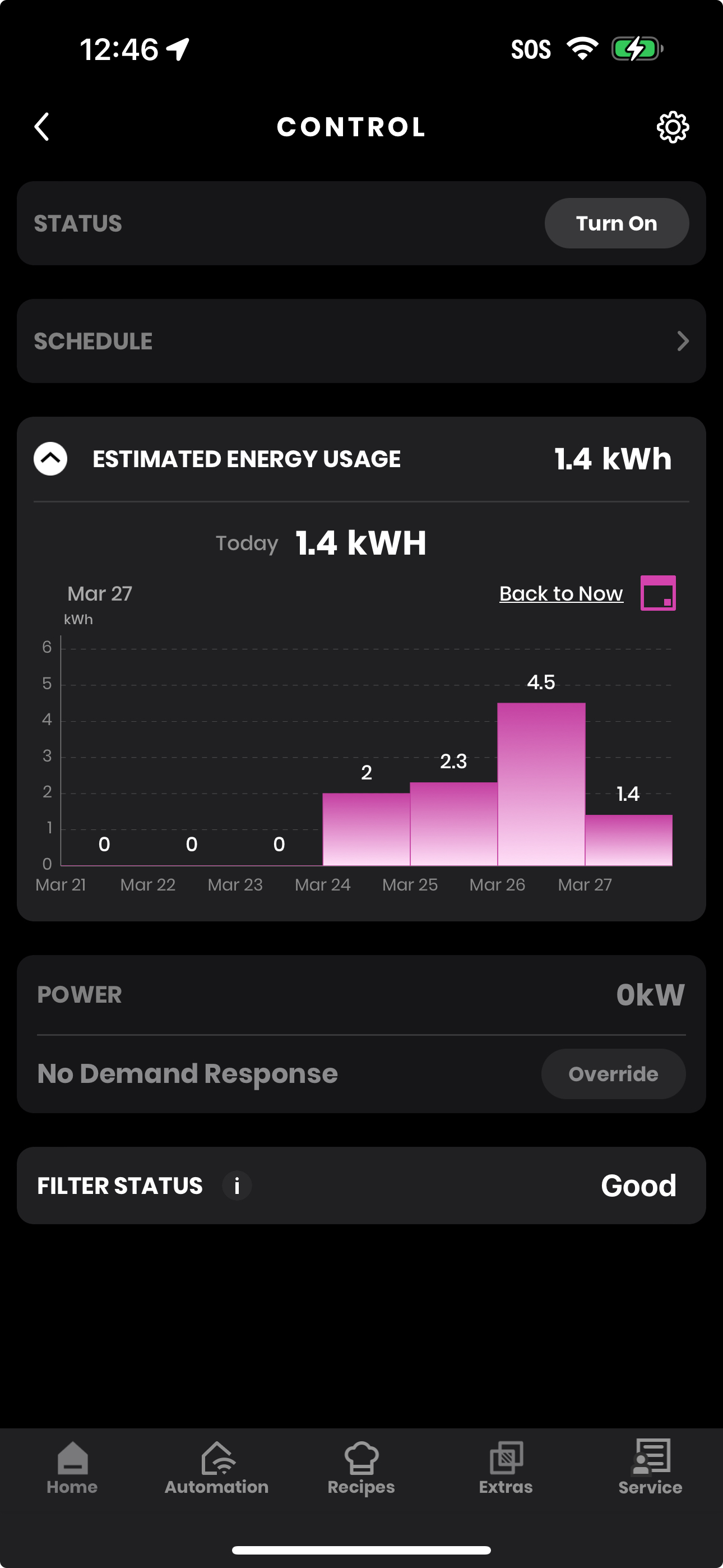Collapse the Estimated Energy Usage section
This screenshot has width=723, height=1568.
(50, 458)
